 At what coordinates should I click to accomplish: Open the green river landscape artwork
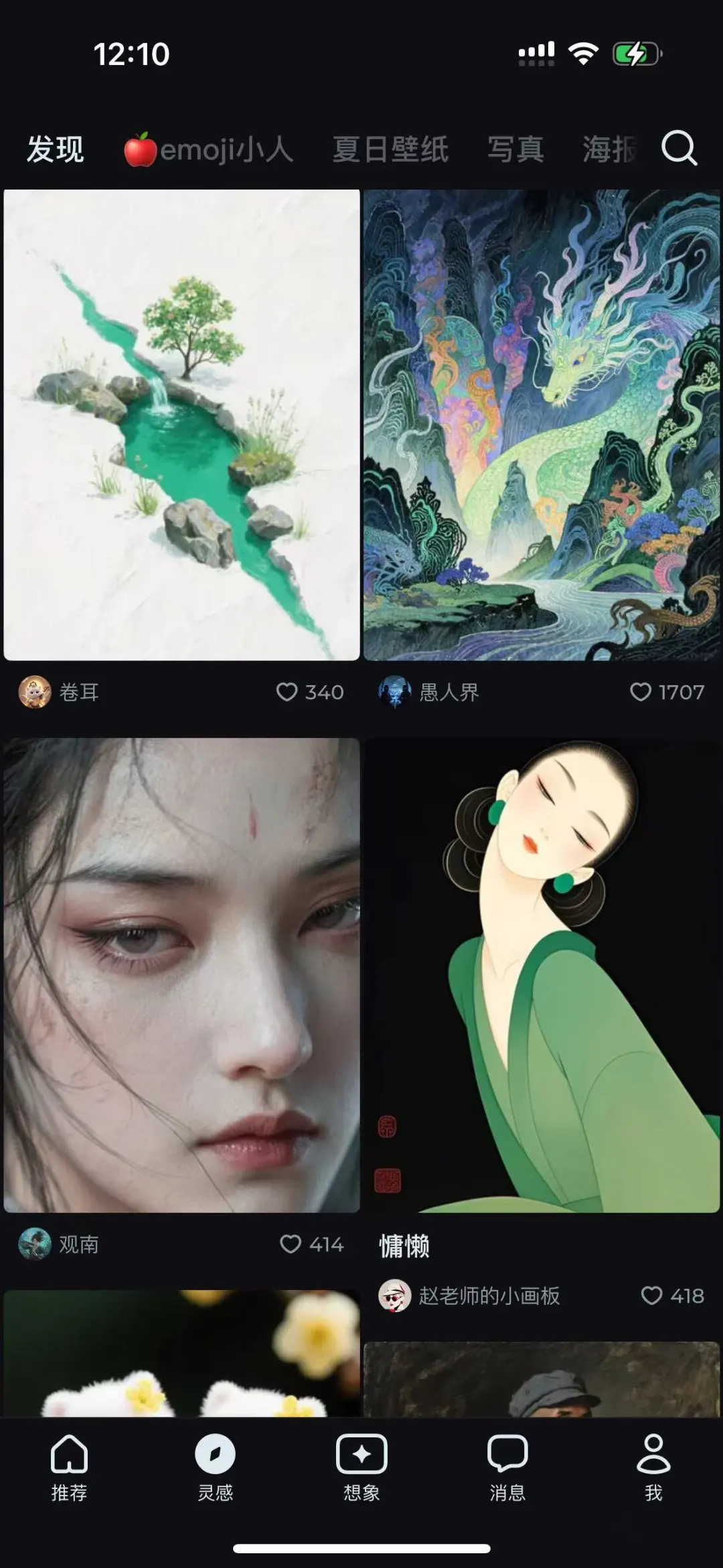tap(181, 425)
